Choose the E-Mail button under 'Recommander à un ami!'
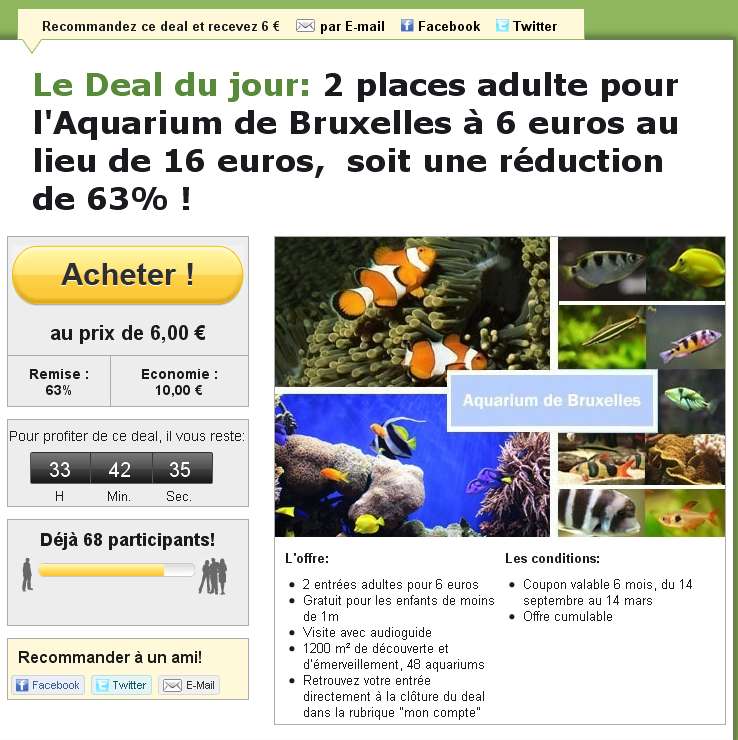Image resolution: width=738 pixels, height=740 pixels. [x=189, y=685]
